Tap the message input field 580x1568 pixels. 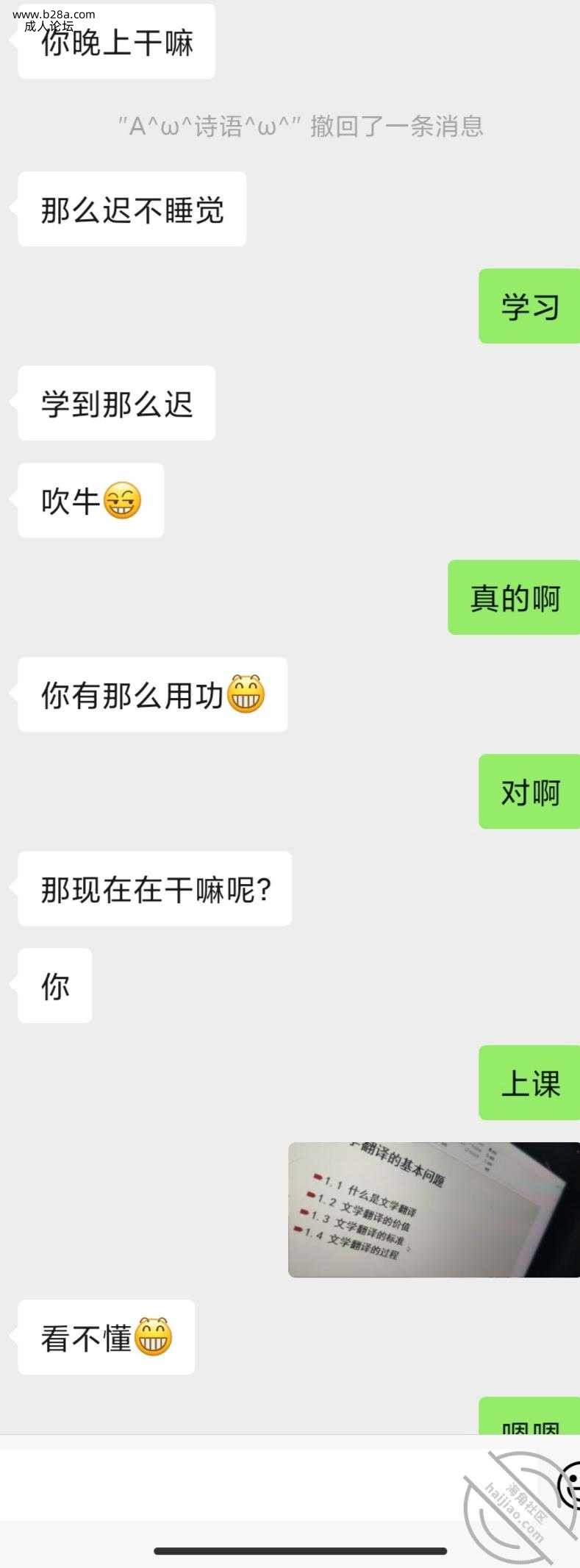click(x=279, y=1486)
